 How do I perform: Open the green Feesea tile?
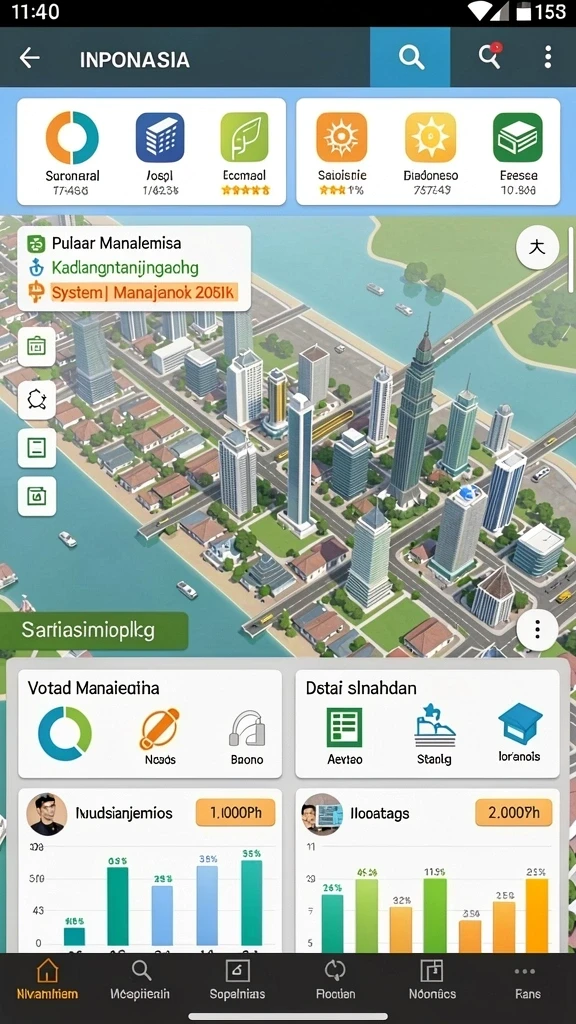[518, 153]
